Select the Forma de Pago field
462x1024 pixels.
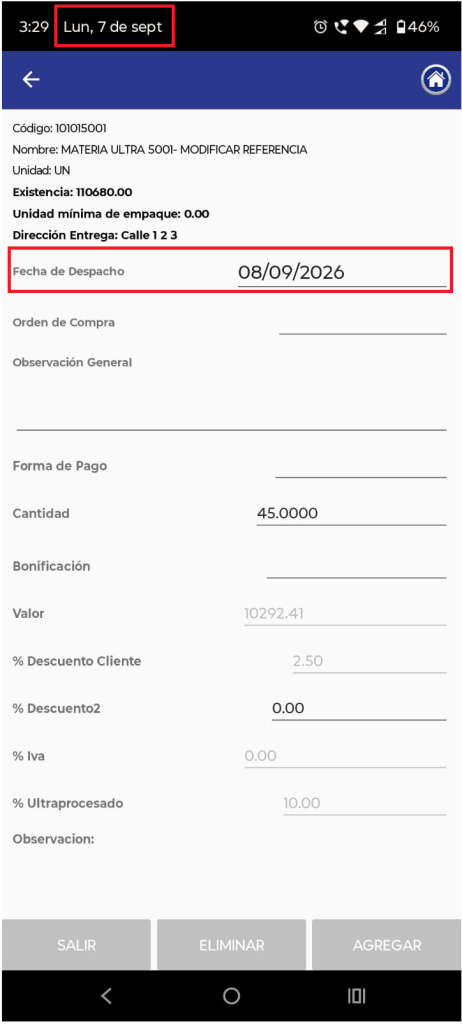361,466
